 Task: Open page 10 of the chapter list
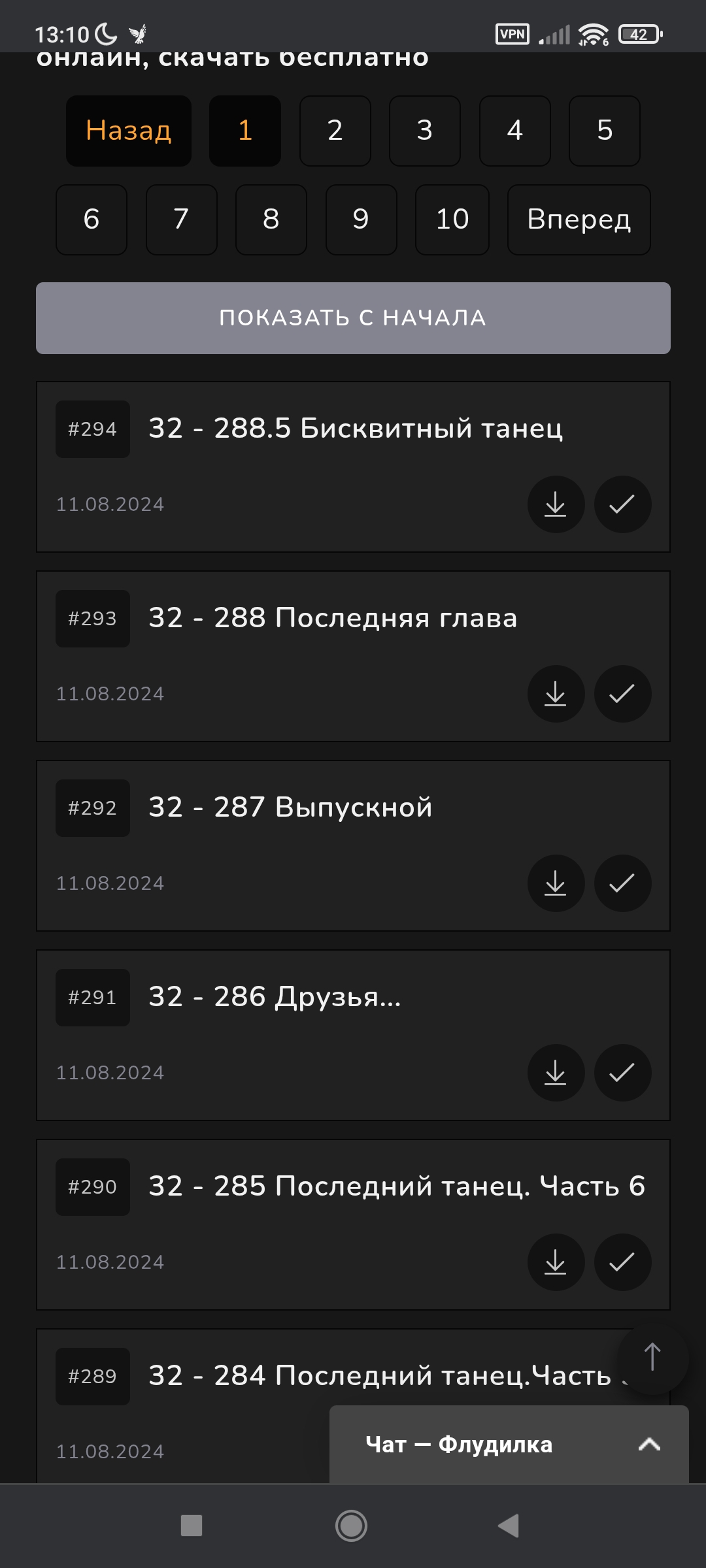pyautogui.click(x=452, y=220)
